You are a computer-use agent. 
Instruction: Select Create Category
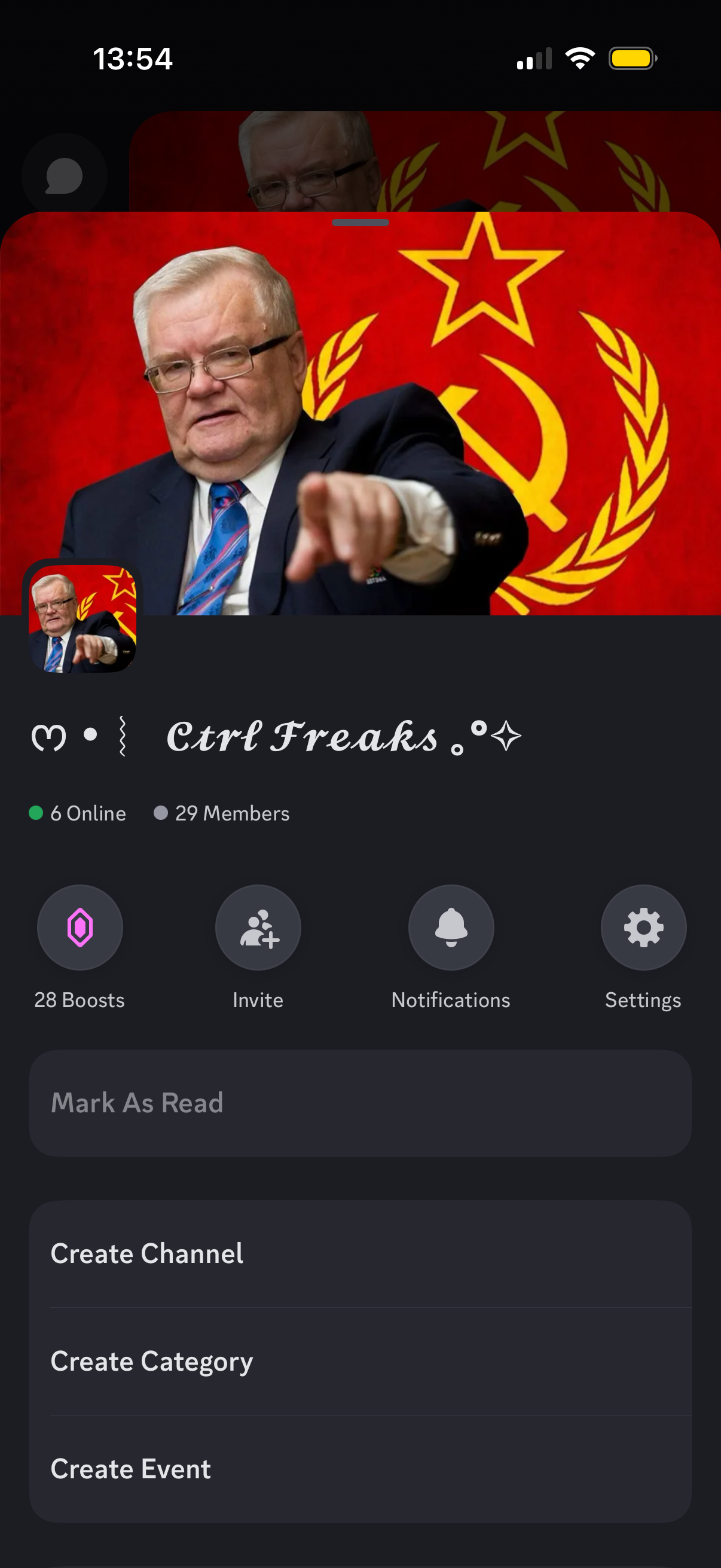point(360,1361)
